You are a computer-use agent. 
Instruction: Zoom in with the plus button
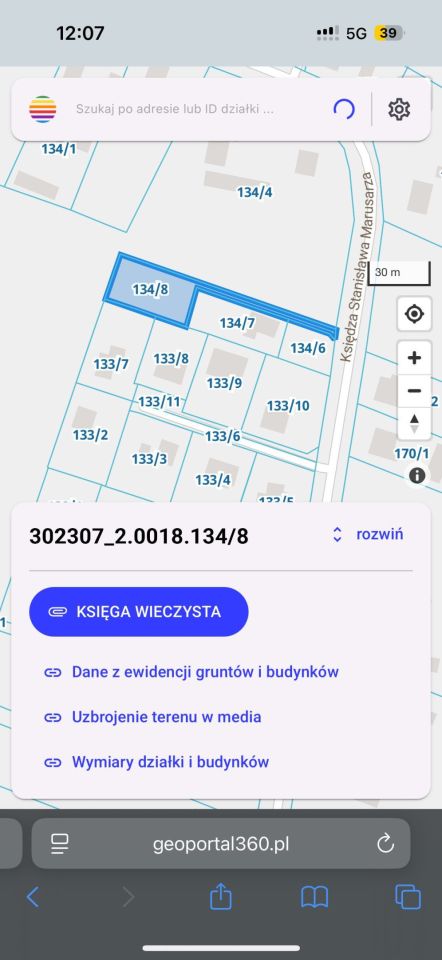pyautogui.click(x=414, y=358)
